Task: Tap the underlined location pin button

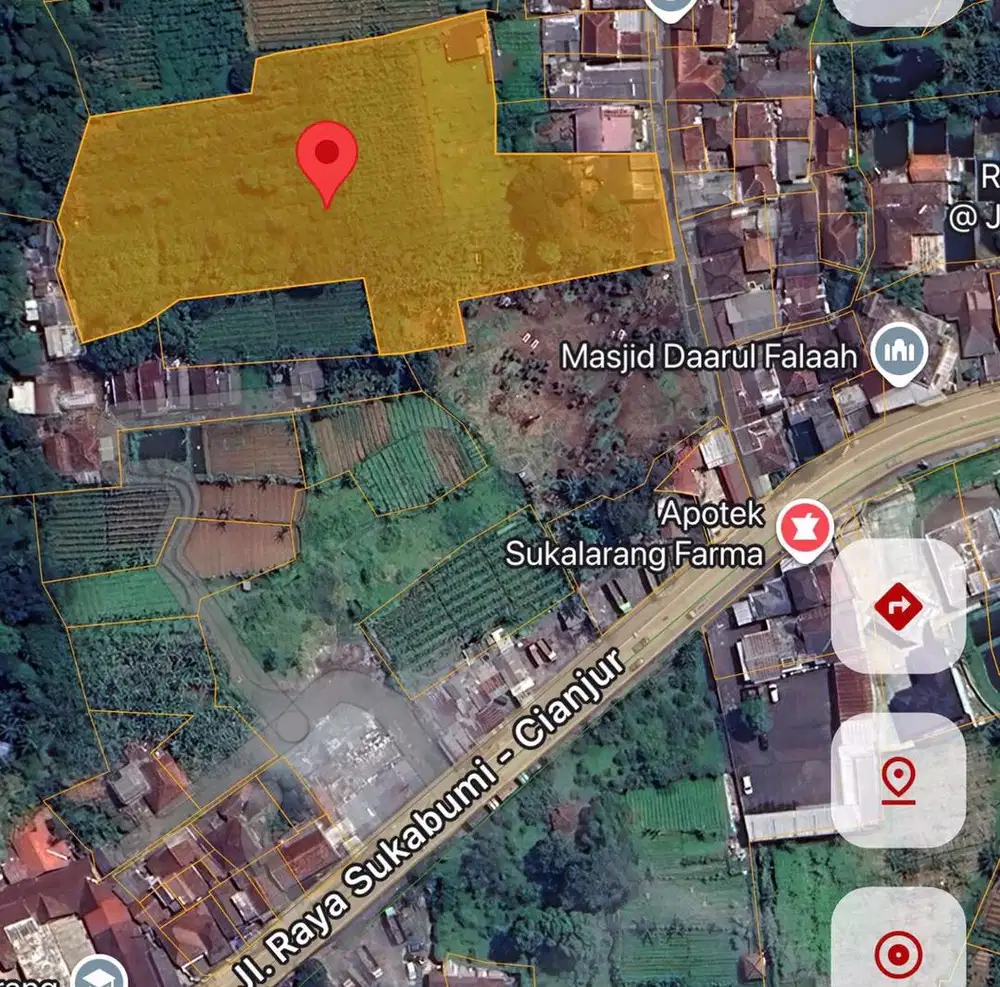Action: click(x=898, y=779)
